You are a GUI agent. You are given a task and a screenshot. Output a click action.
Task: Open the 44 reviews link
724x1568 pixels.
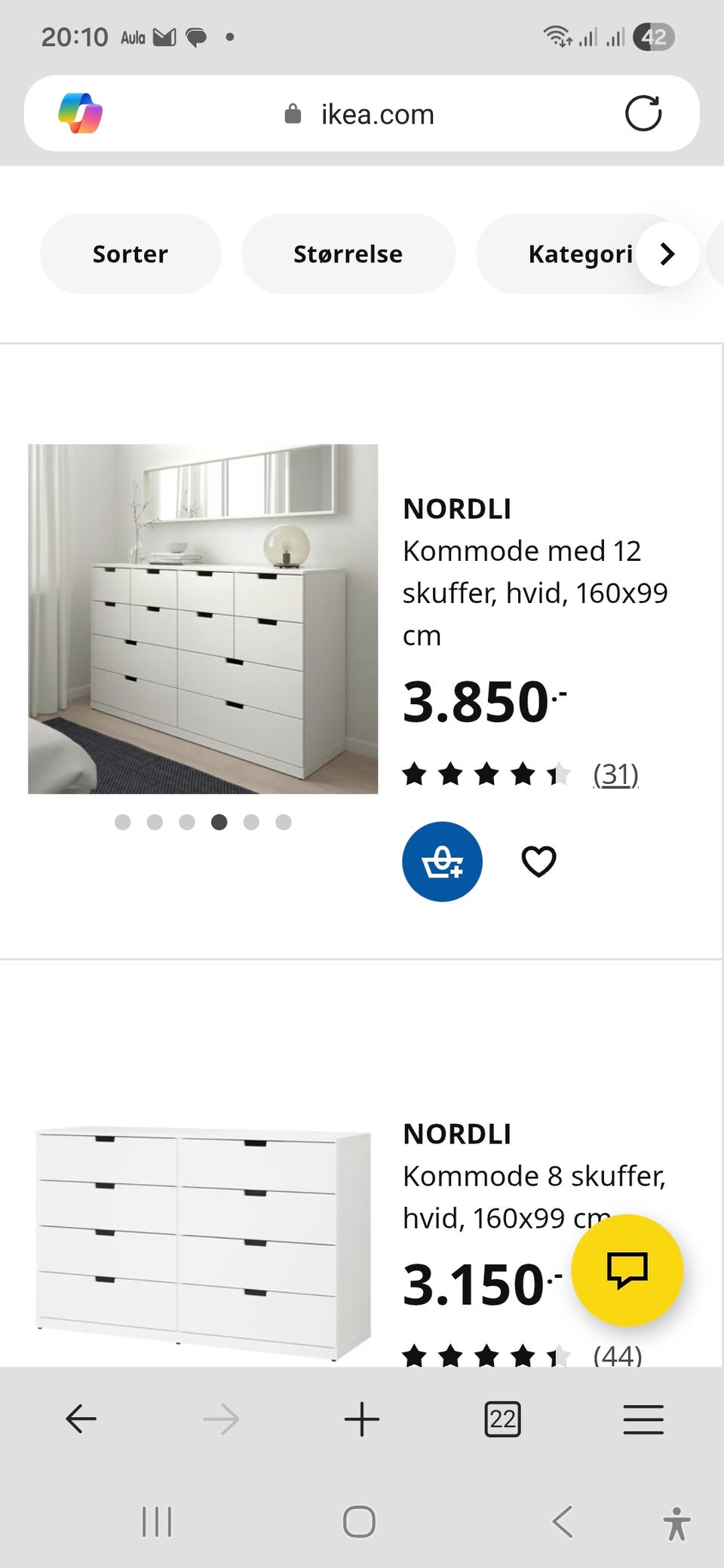pyautogui.click(x=618, y=1355)
